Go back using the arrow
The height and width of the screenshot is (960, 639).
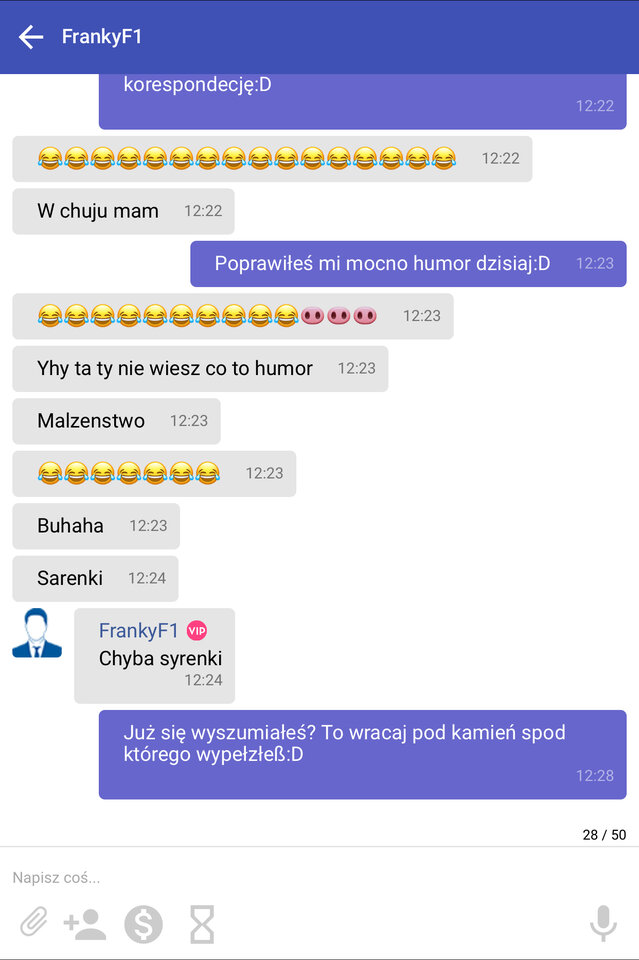31,37
